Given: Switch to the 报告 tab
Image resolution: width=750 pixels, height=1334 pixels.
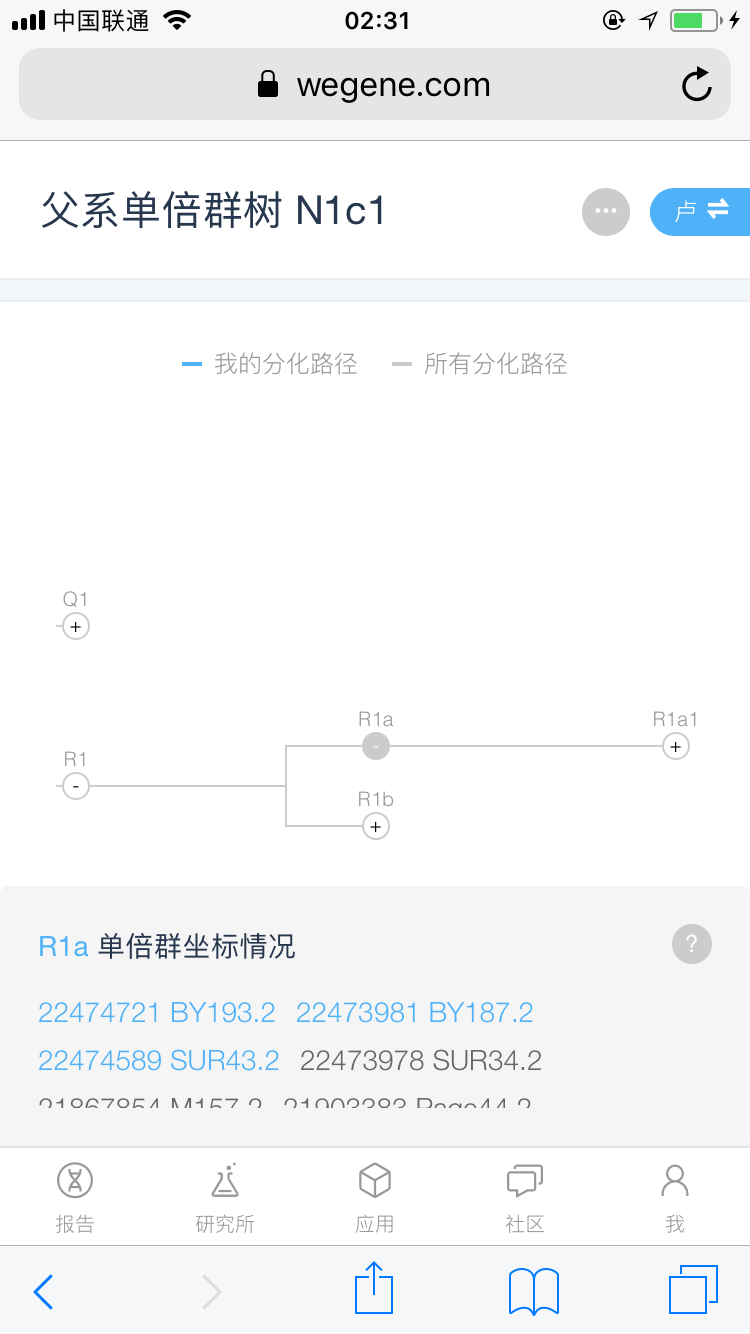Looking at the screenshot, I should 75,1197.
